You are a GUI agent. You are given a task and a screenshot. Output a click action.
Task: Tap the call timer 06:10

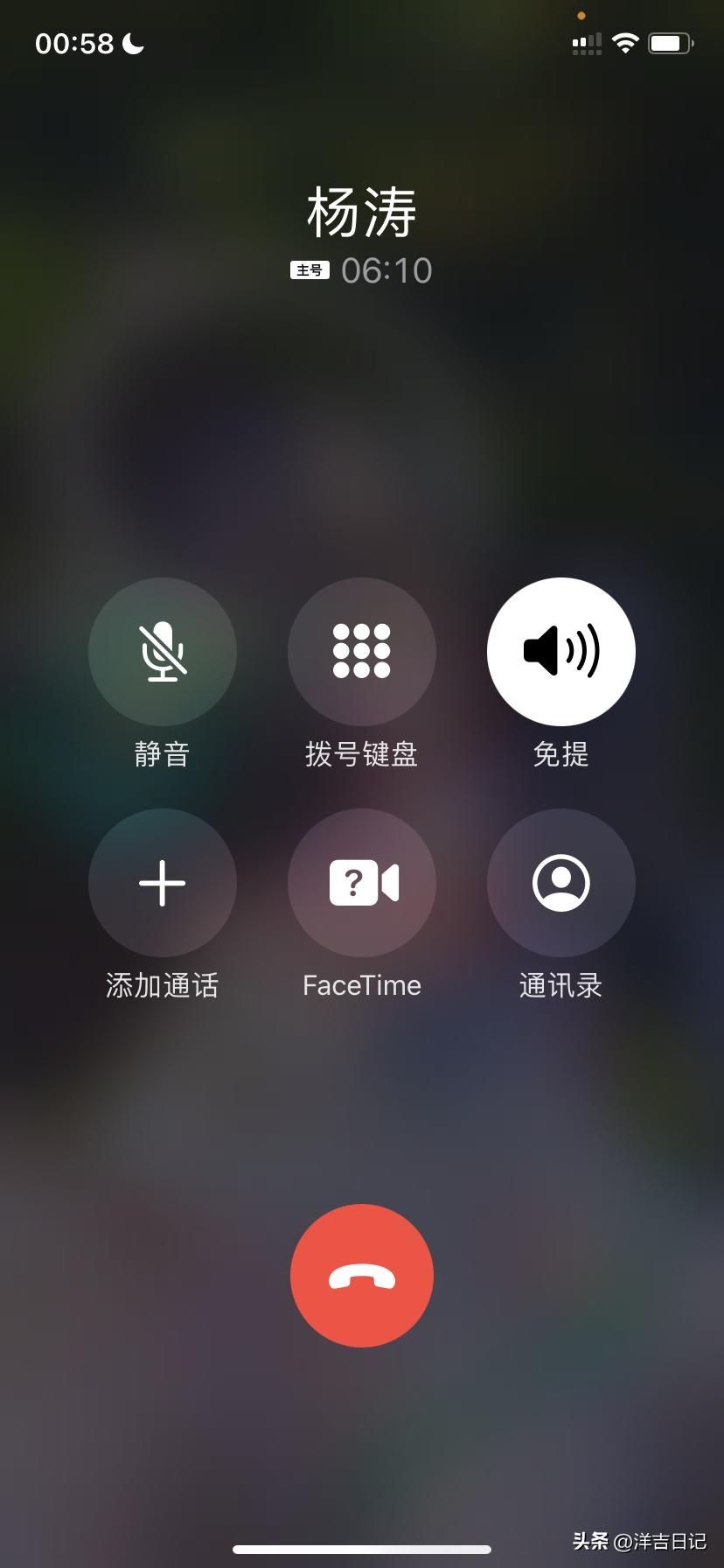point(386,270)
